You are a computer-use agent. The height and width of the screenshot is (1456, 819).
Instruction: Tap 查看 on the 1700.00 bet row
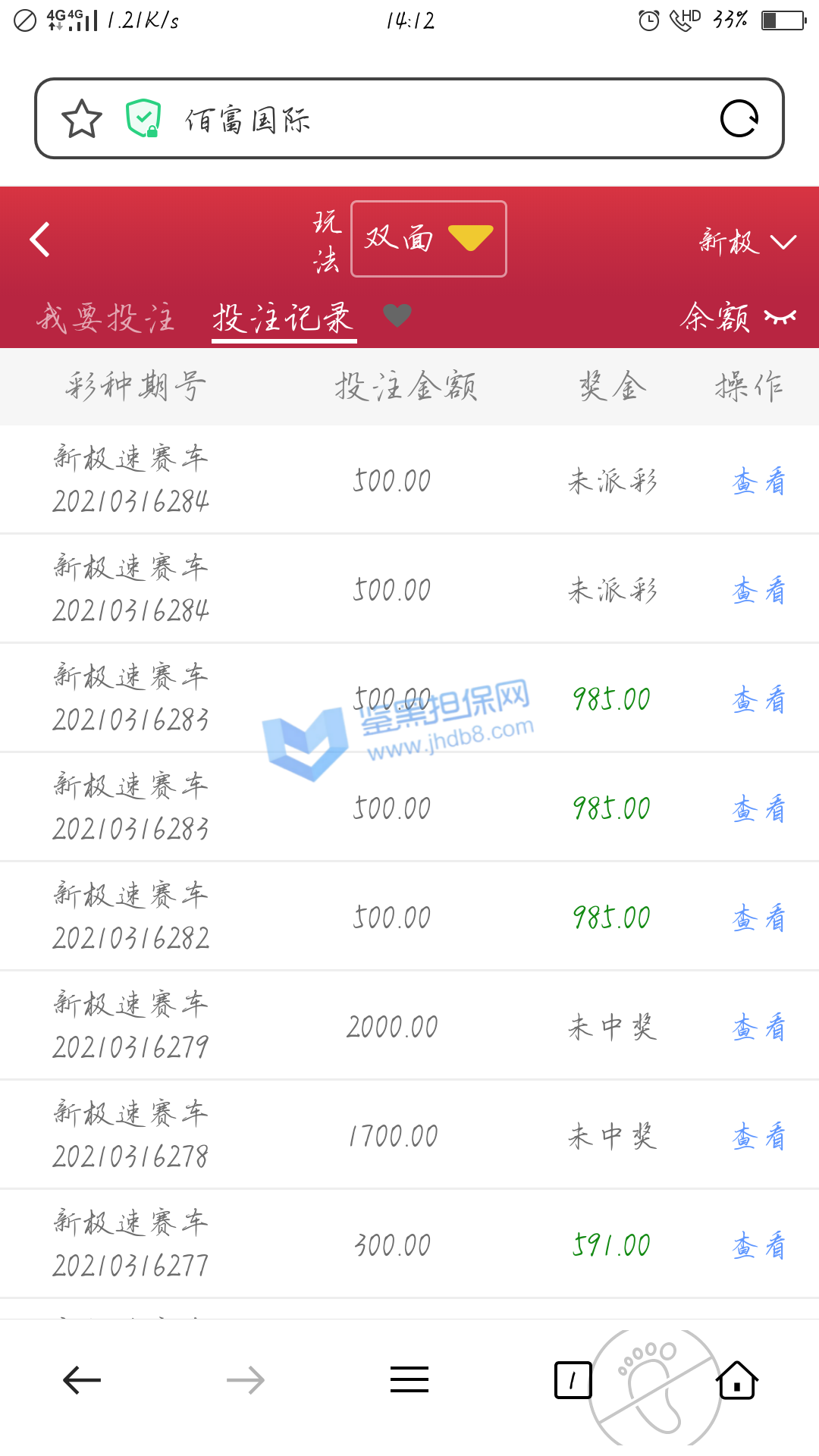(x=758, y=1136)
